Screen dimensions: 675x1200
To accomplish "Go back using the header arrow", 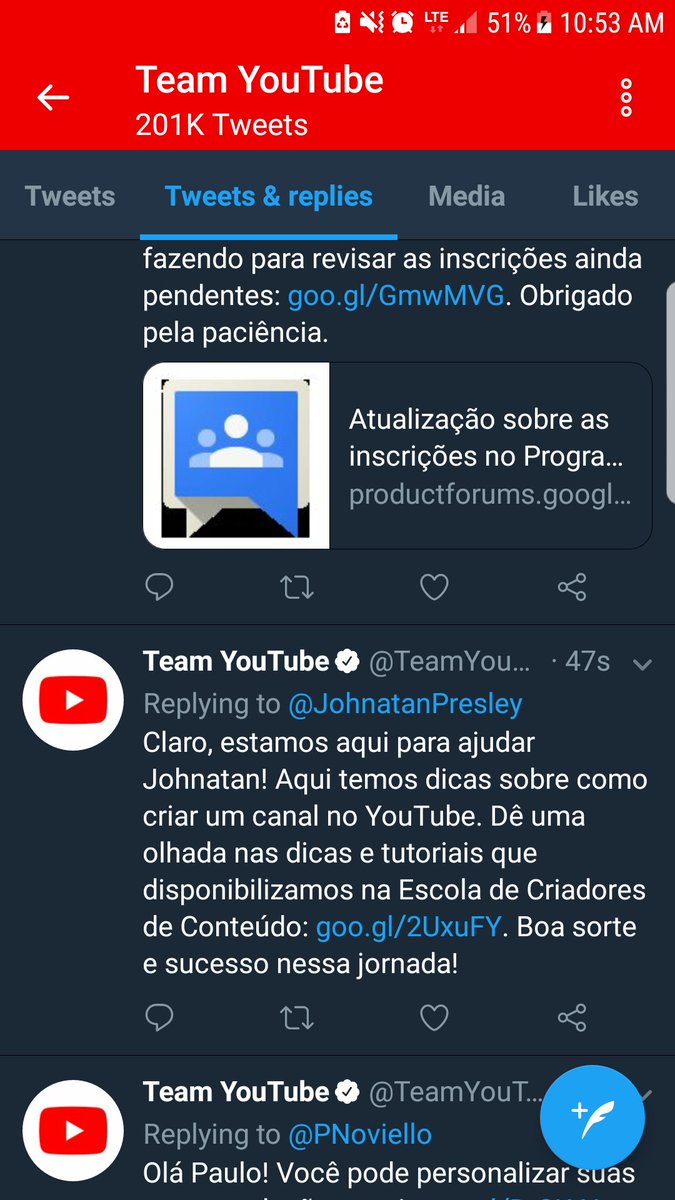I will 53,97.
